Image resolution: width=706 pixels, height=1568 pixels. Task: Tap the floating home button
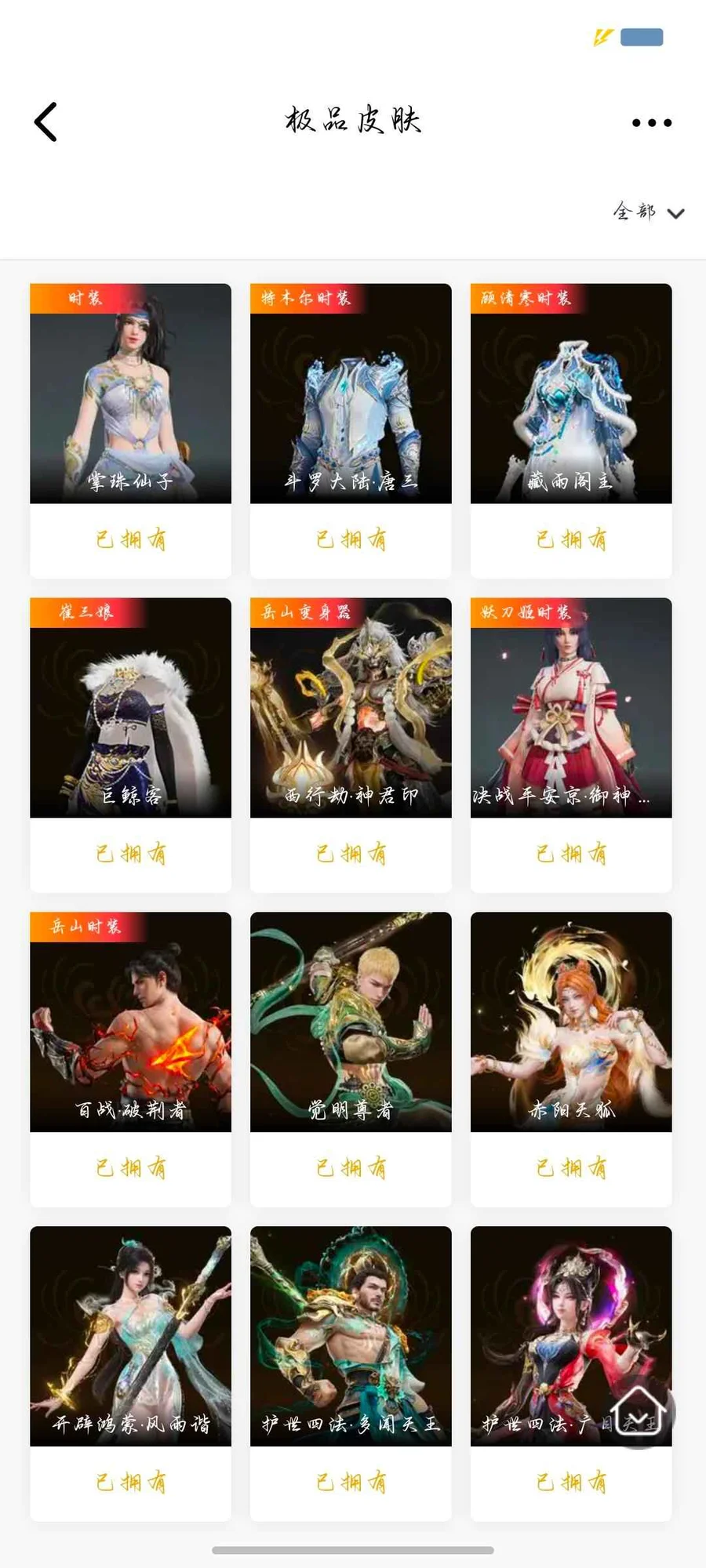tap(639, 1412)
